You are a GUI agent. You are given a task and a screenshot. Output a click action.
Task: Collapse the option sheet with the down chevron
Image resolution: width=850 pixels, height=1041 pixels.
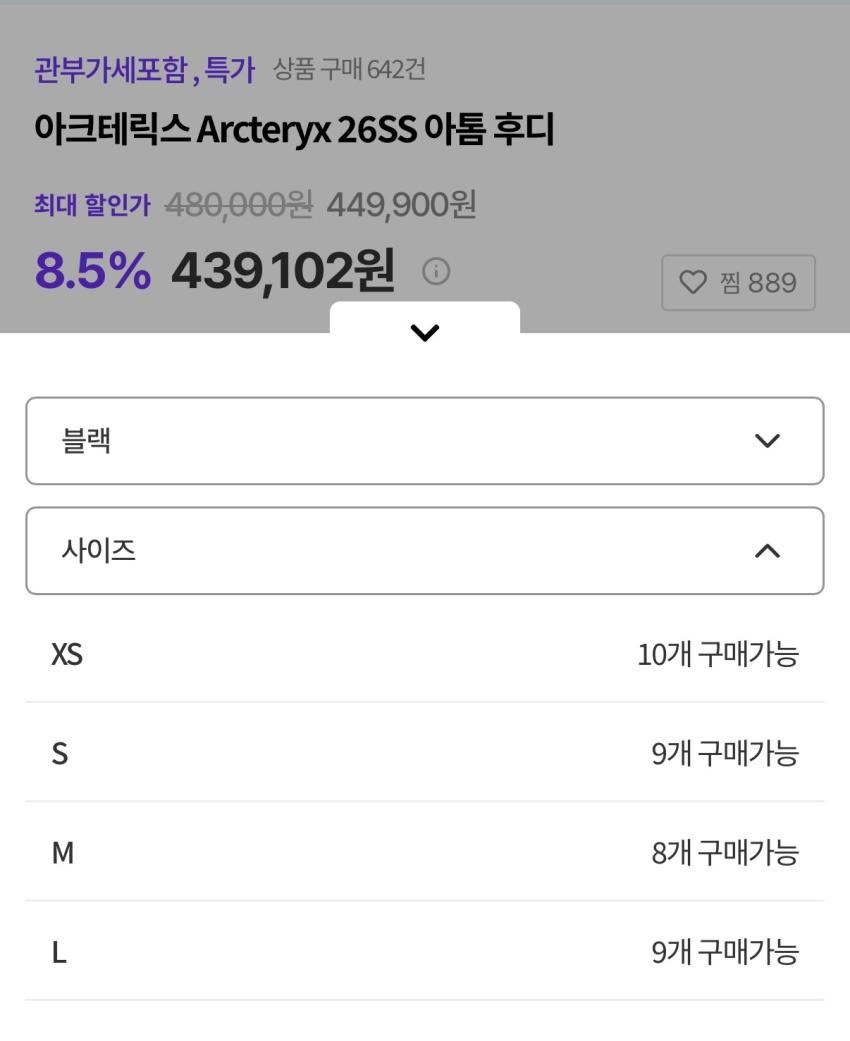pyautogui.click(x=425, y=332)
